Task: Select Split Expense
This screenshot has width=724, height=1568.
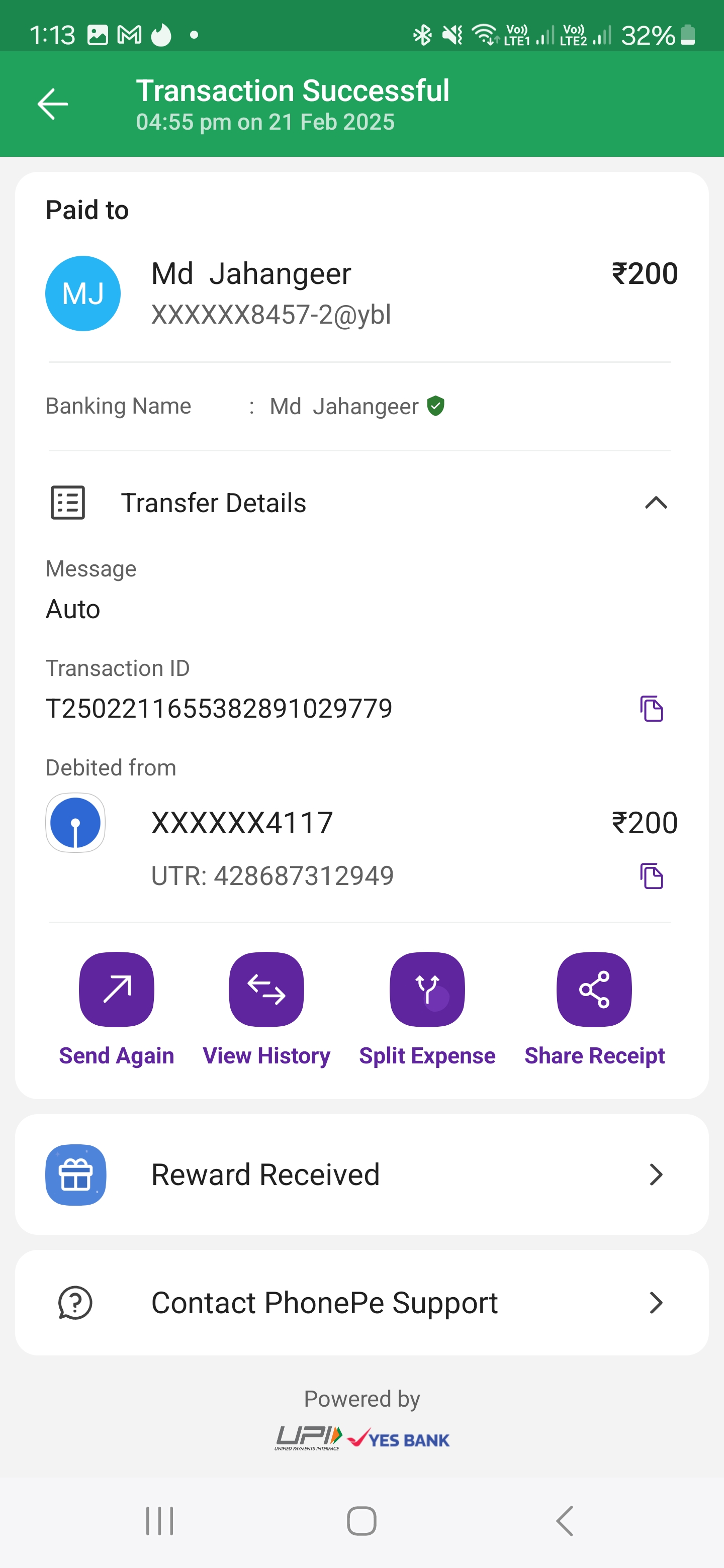Action: point(427,1009)
